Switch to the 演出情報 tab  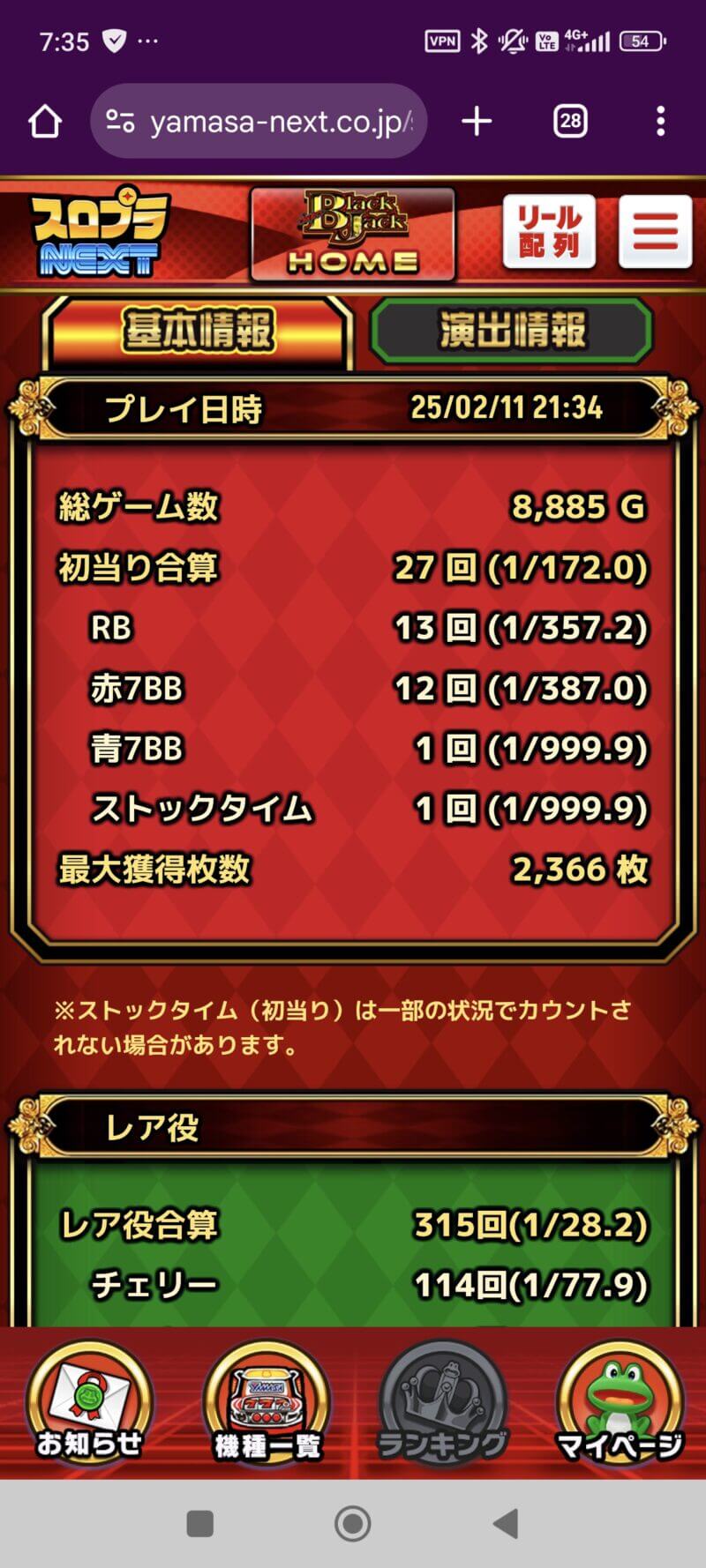click(x=512, y=331)
